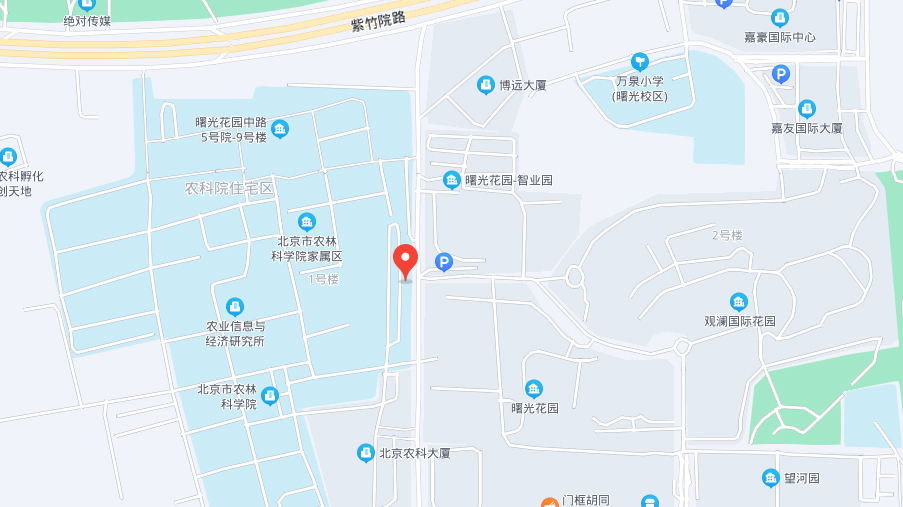
Task: Select the parking marker near 嘉豪国际中心
Action: tap(781, 73)
